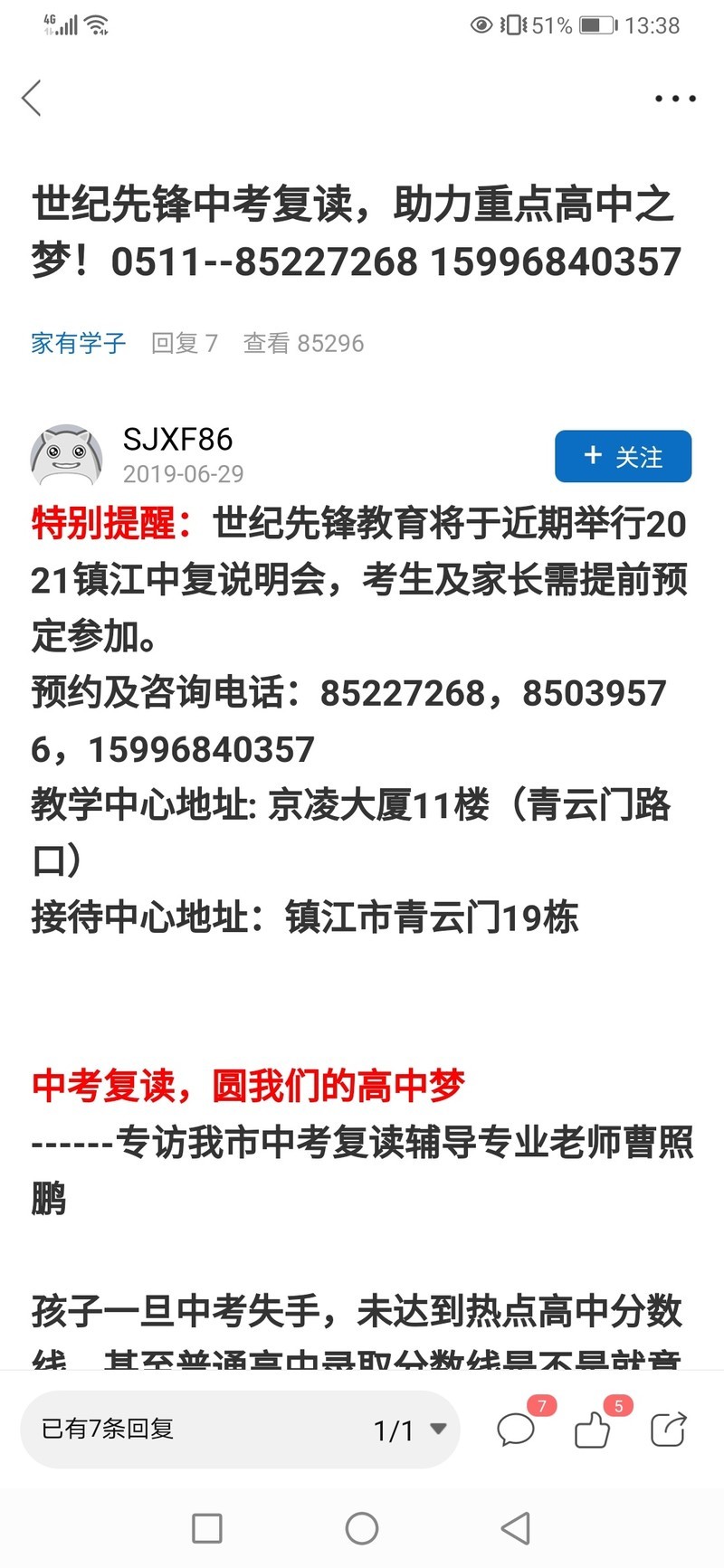Open the three-dot overflow menu

(675, 99)
